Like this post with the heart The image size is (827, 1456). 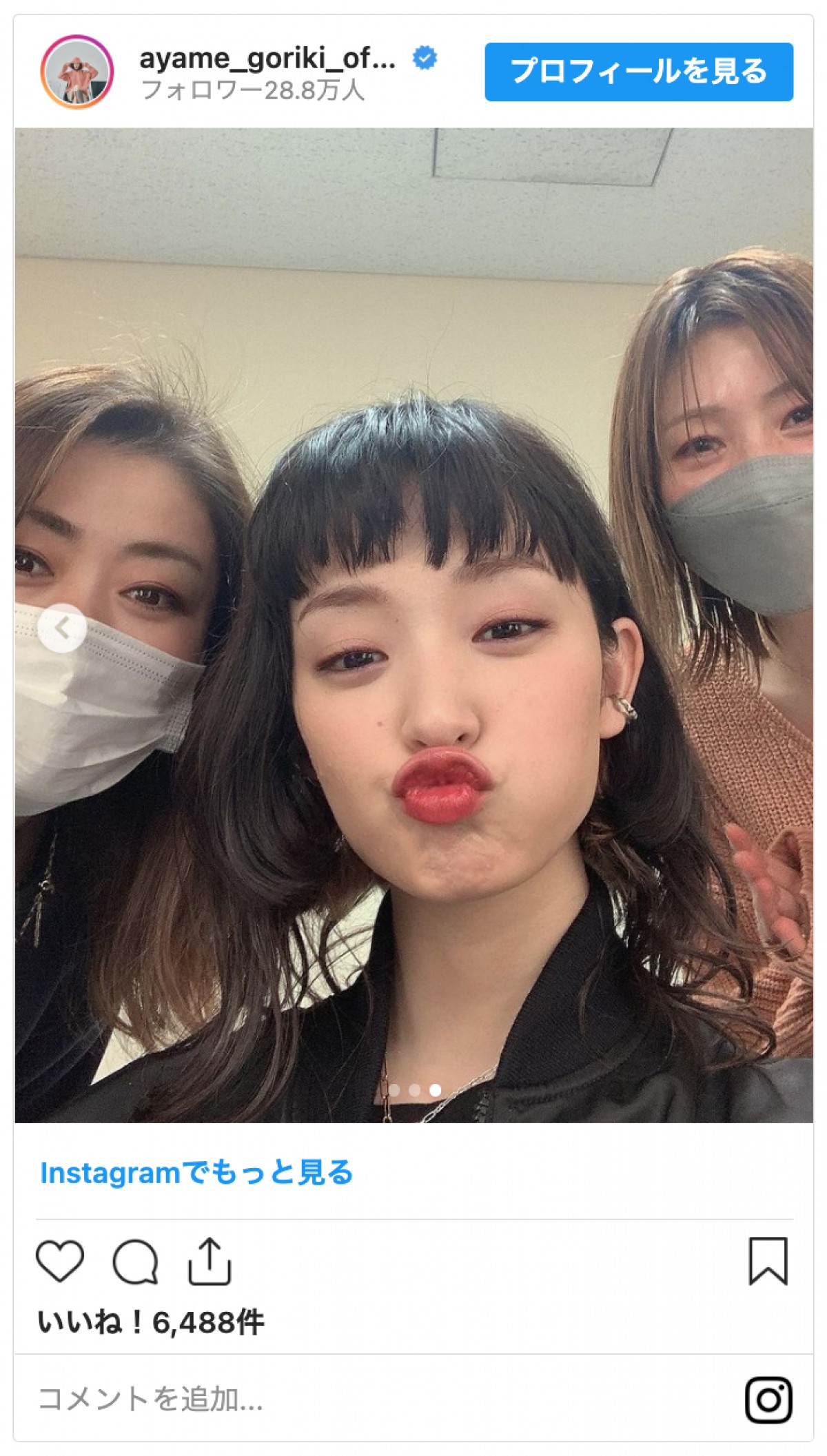tap(60, 1262)
